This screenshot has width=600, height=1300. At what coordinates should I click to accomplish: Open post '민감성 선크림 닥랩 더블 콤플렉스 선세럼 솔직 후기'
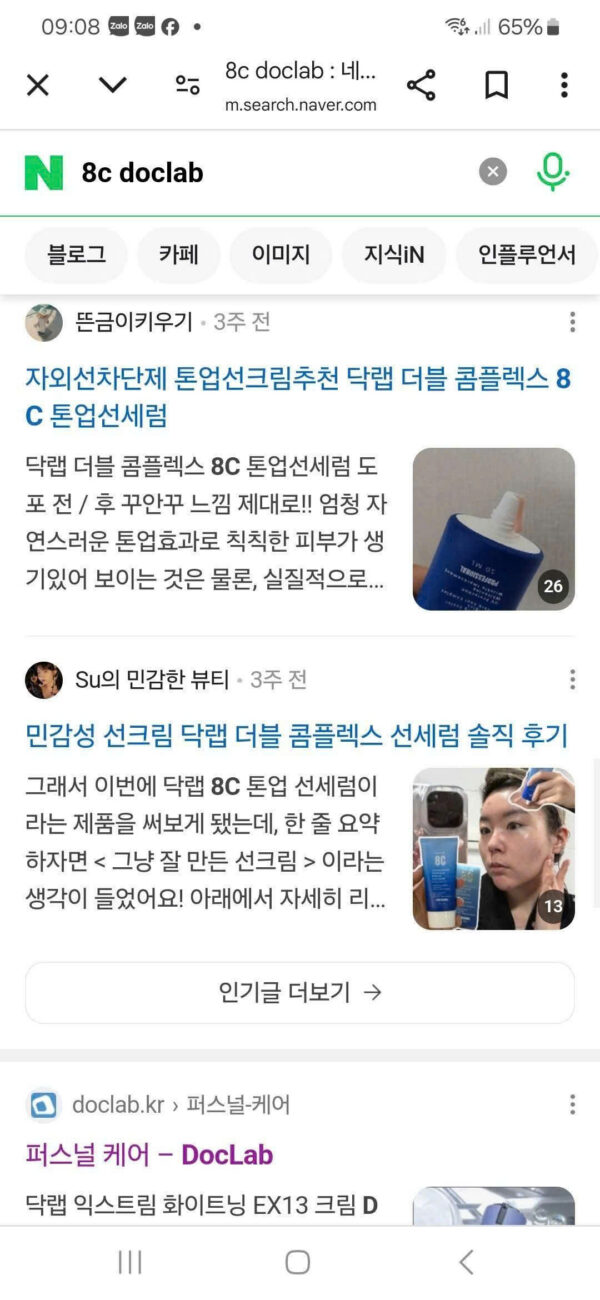tap(297, 737)
